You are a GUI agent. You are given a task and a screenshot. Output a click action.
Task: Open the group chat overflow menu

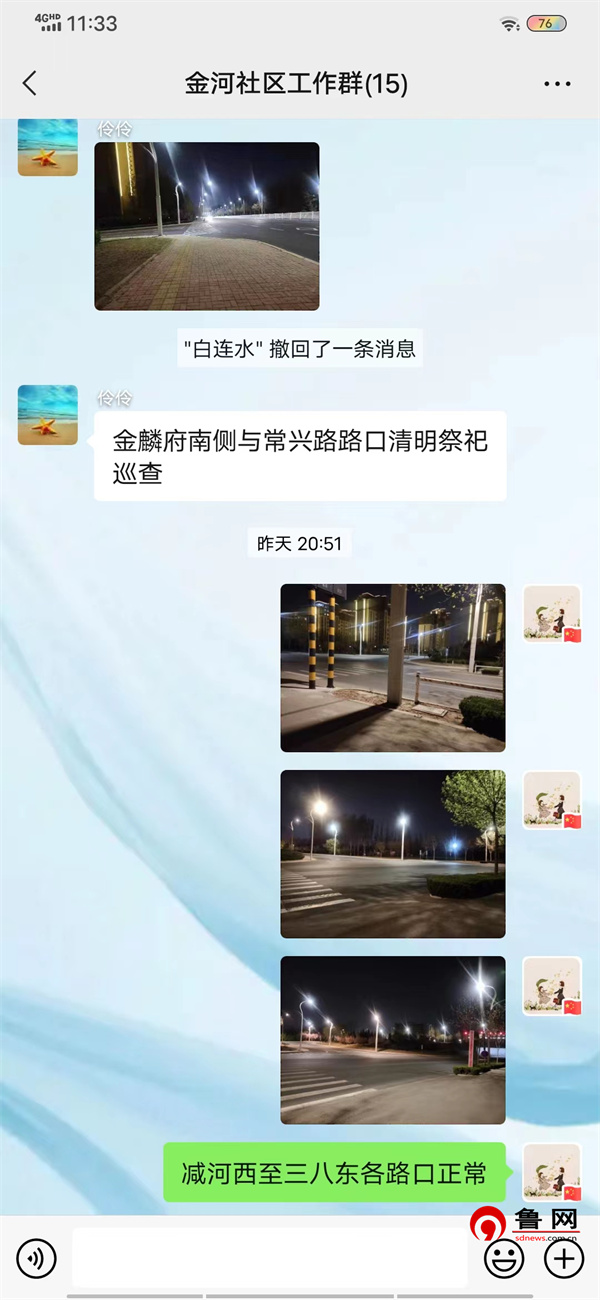(557, 84)
